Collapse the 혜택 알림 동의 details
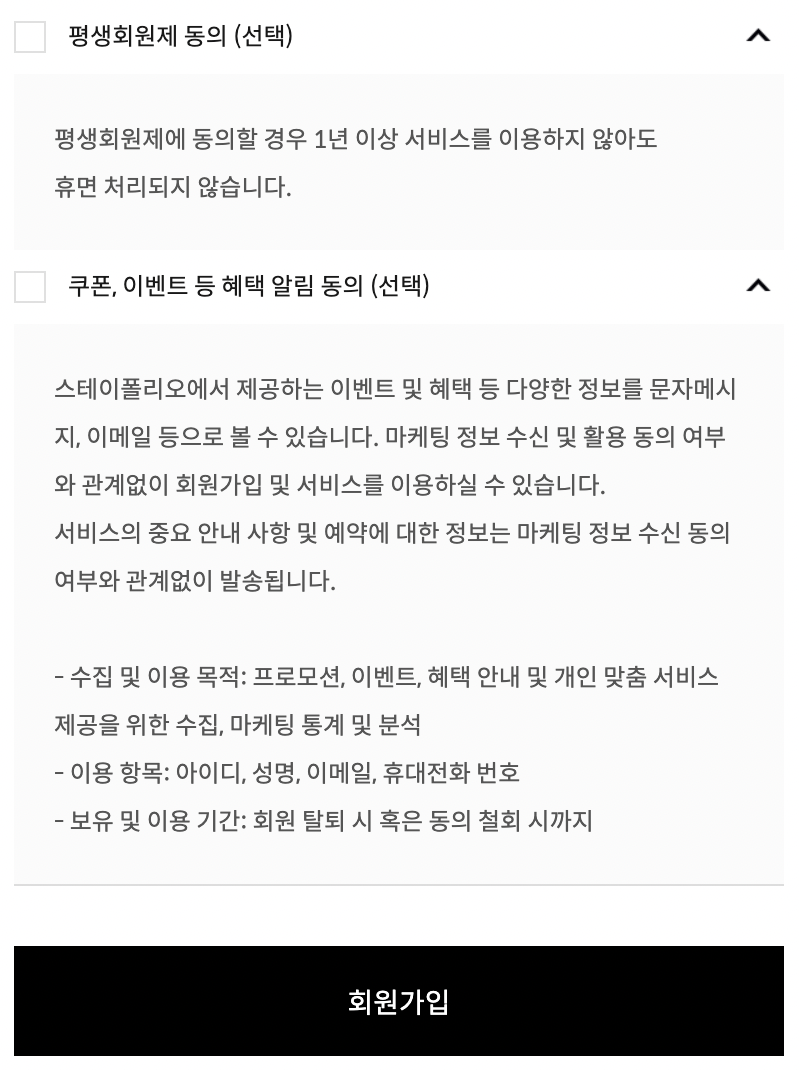 pyautogui.click(x=758, y=285)
